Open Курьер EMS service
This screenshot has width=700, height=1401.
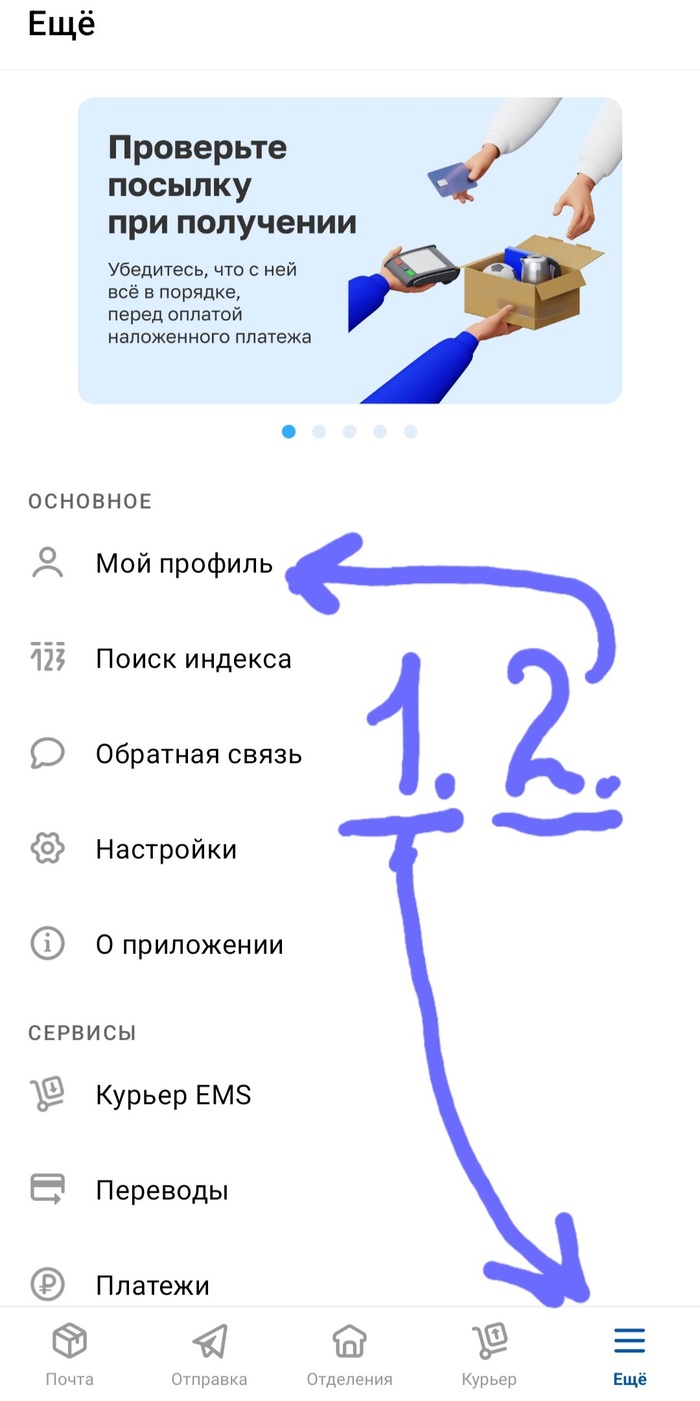tap(173, 1095)
